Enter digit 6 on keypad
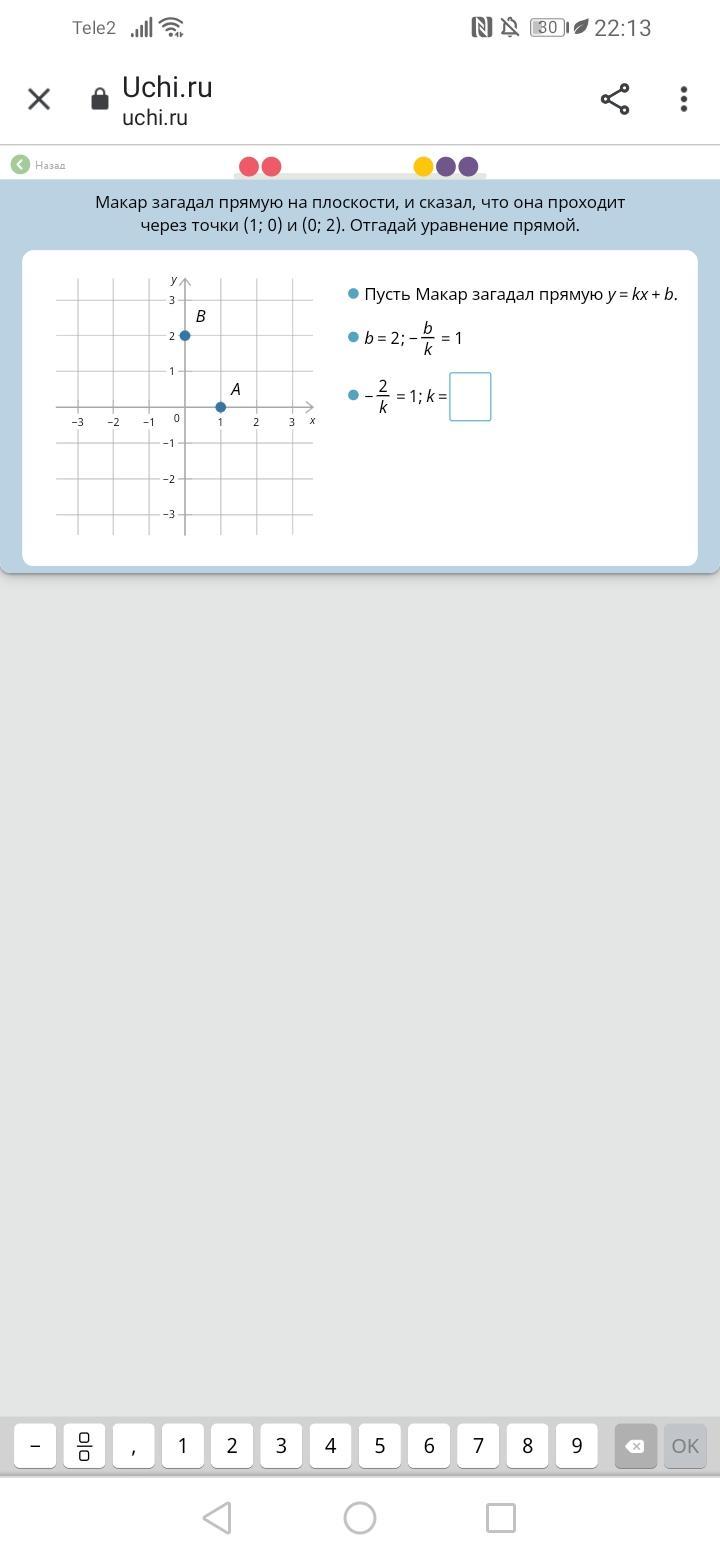Image resolution: width=720 pixels, height=1560 pixels. click(x=429, y=1446)
